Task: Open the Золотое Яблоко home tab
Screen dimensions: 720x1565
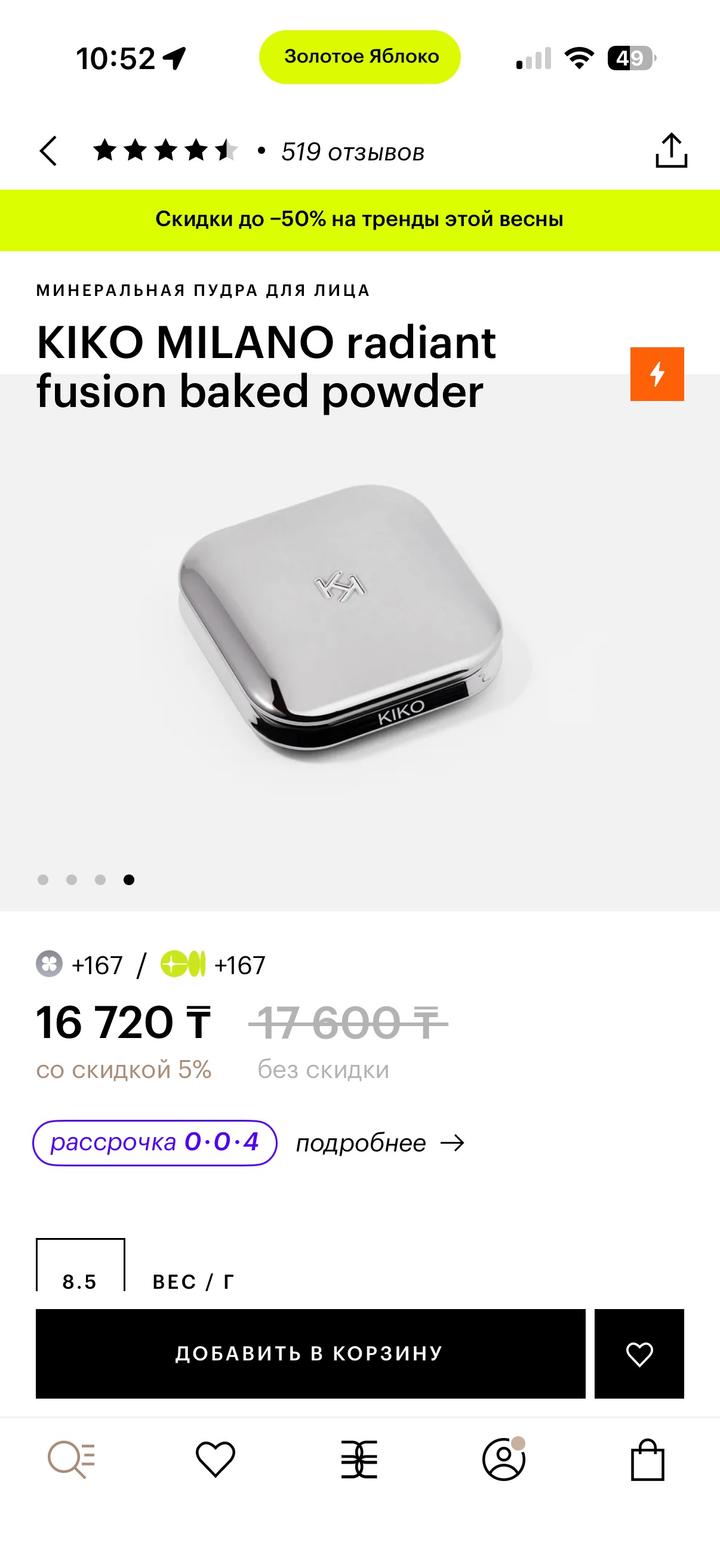Action: click(359, 1460)
